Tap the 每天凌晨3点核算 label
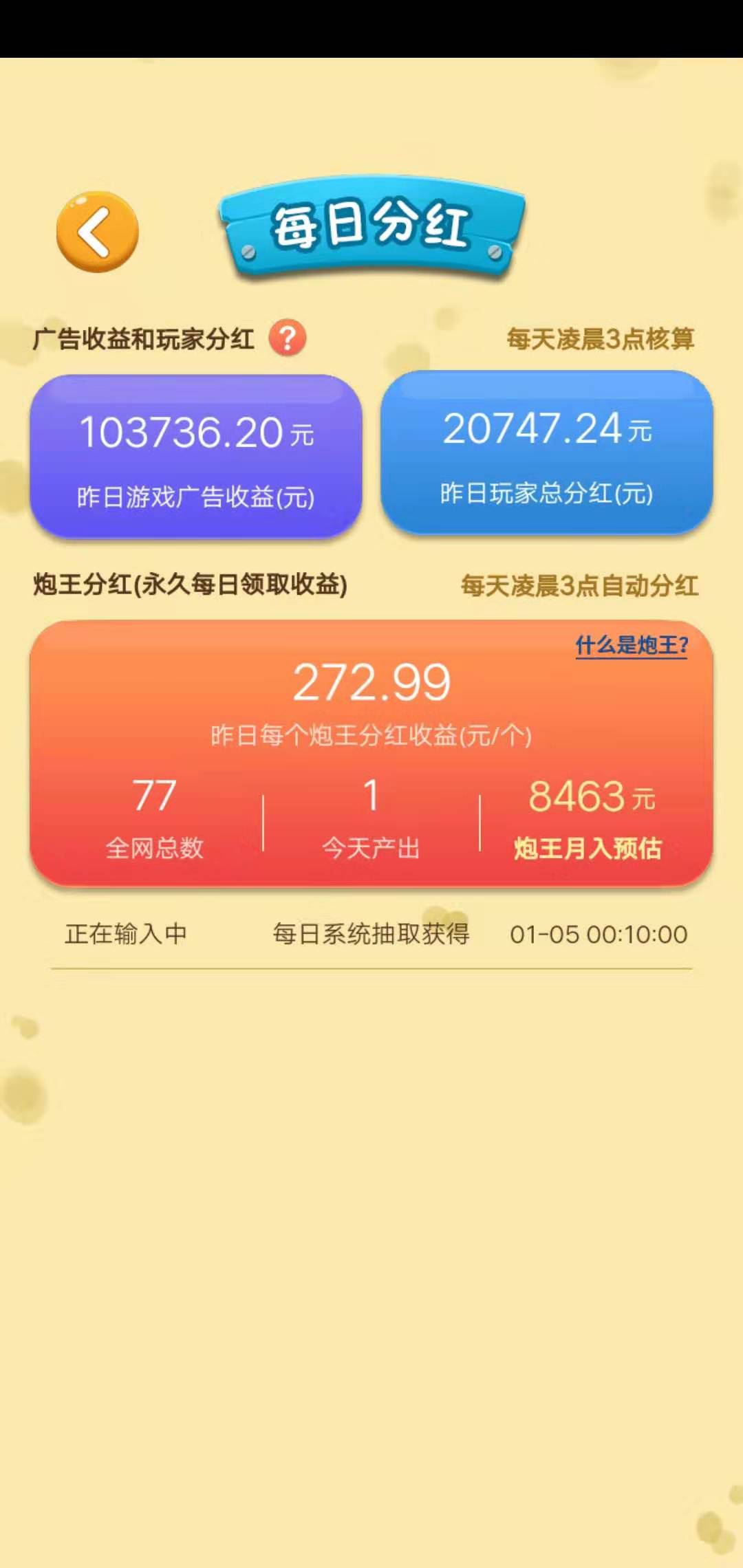Image resolution: width=743 pixels, height=1568 pixels. [x=600, y=338]
